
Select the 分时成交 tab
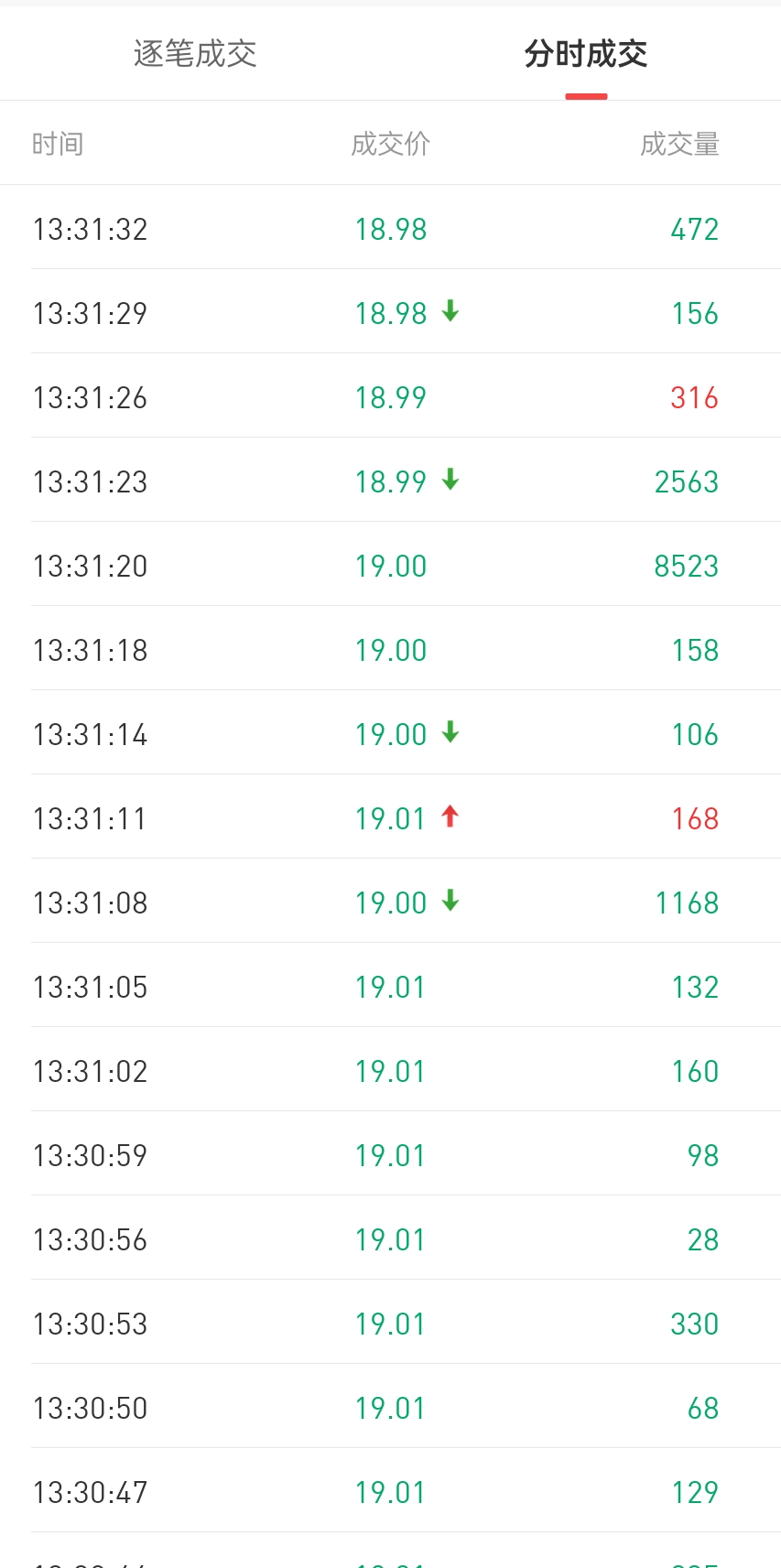click(x=586, y=54)
